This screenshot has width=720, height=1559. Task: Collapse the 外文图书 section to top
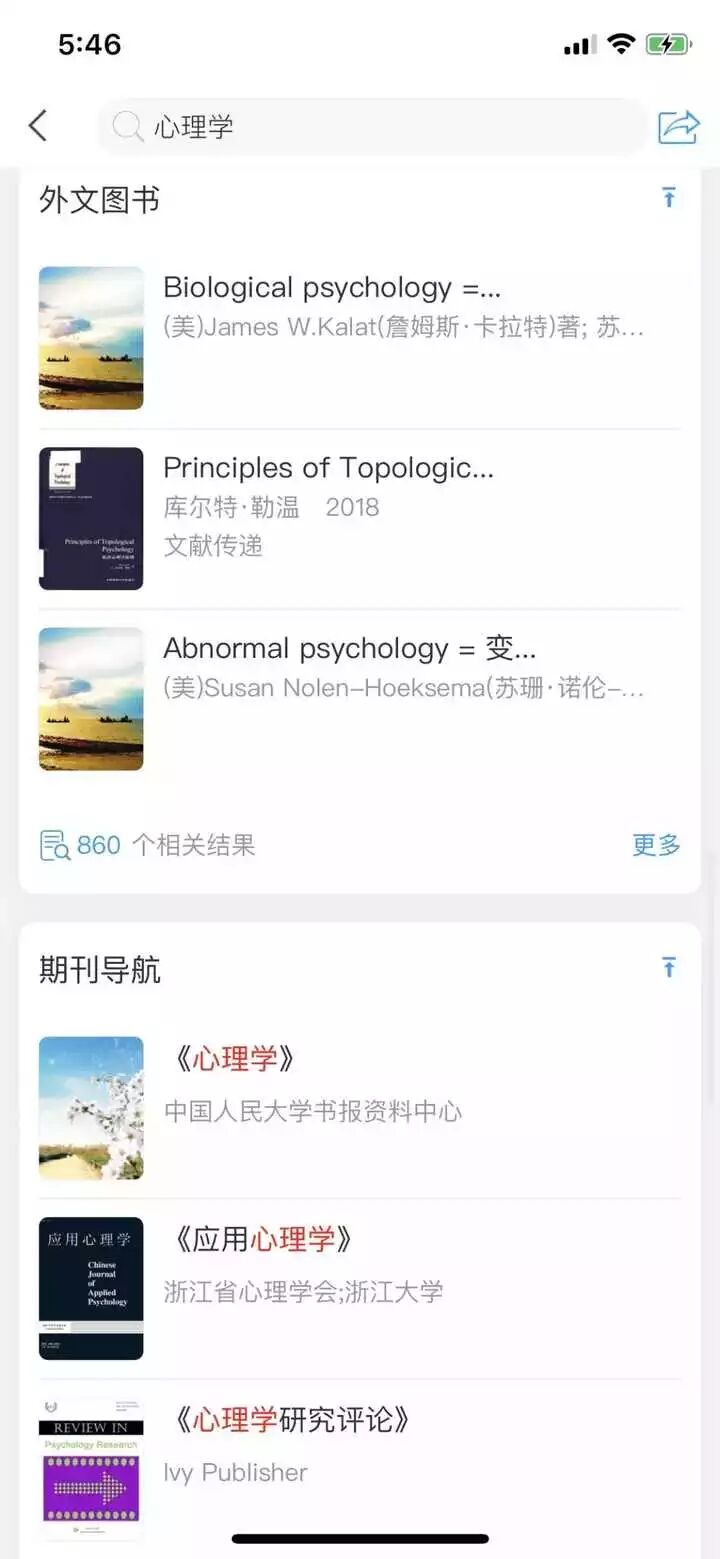point(669,198)
